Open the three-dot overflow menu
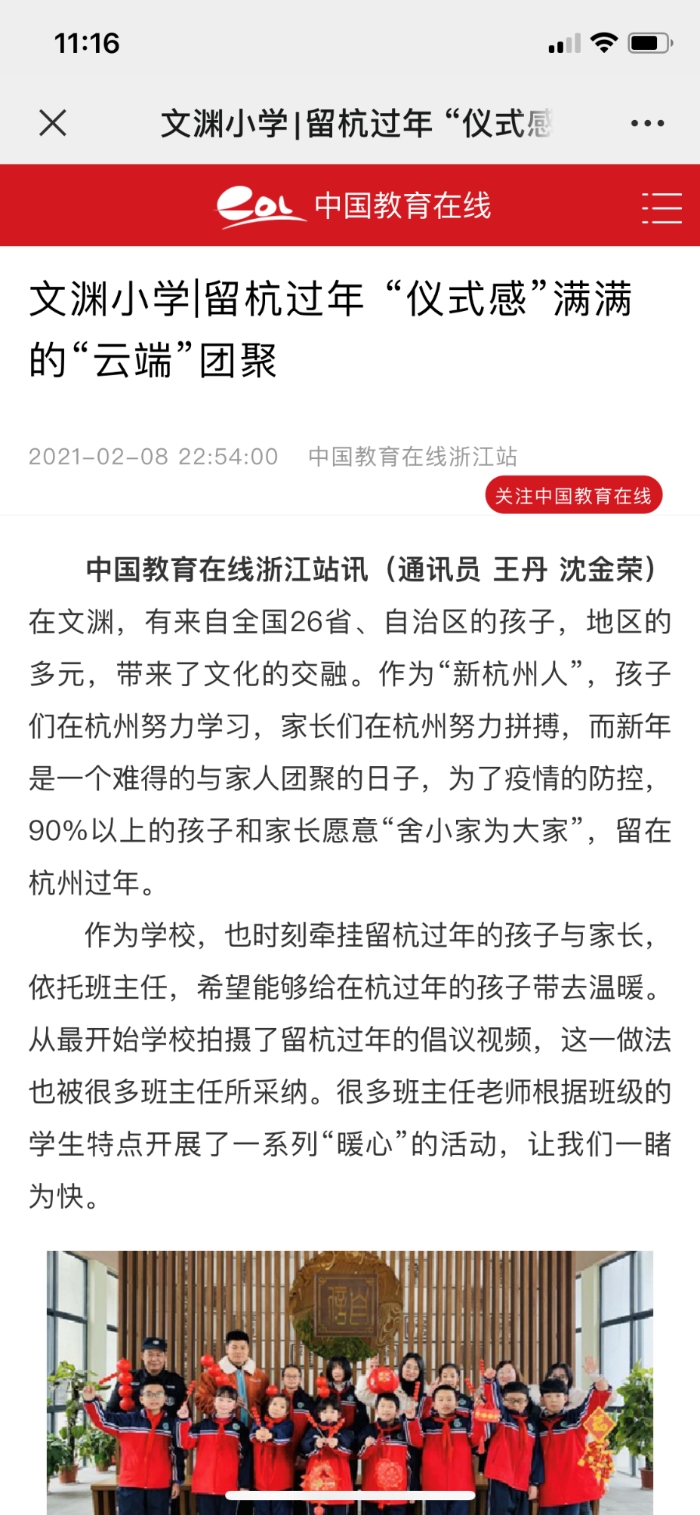This screenshot has width=700, height=1515. [647, 124]
